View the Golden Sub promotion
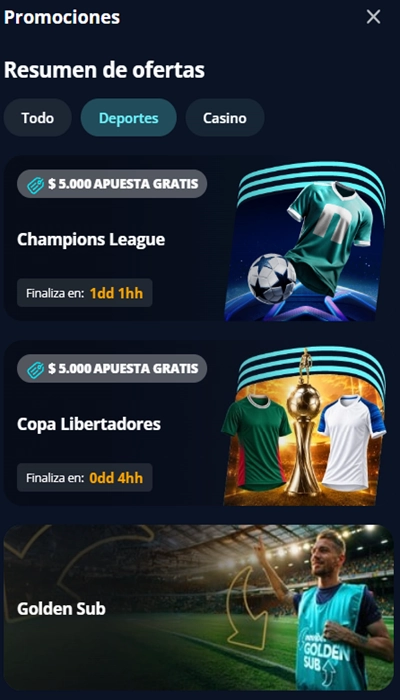 [199, 607]
